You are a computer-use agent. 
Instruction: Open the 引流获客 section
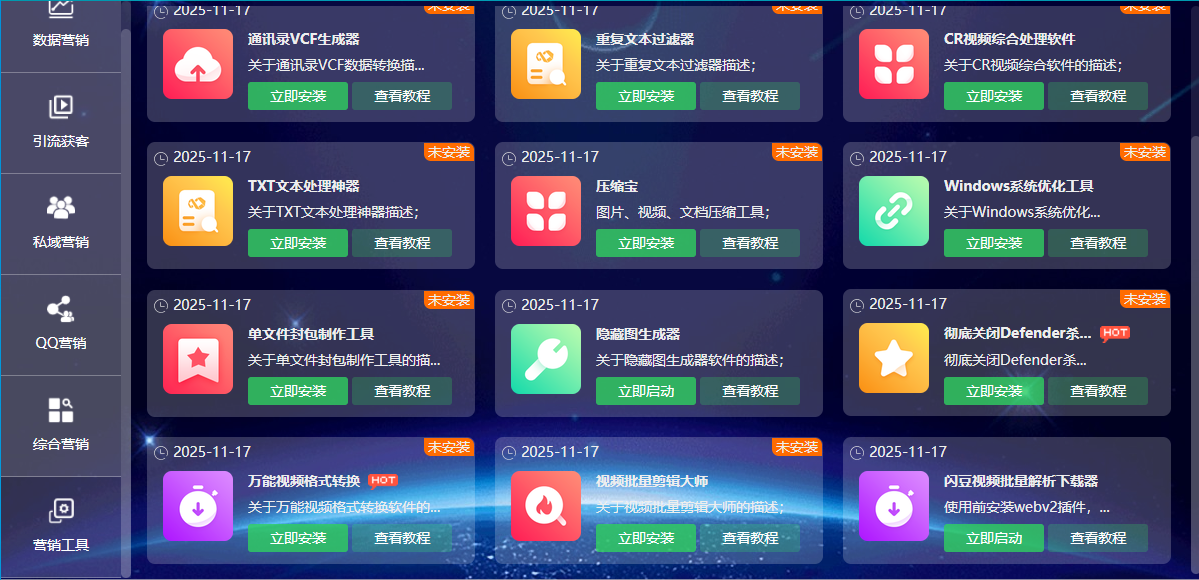click(x=60, y=122)
